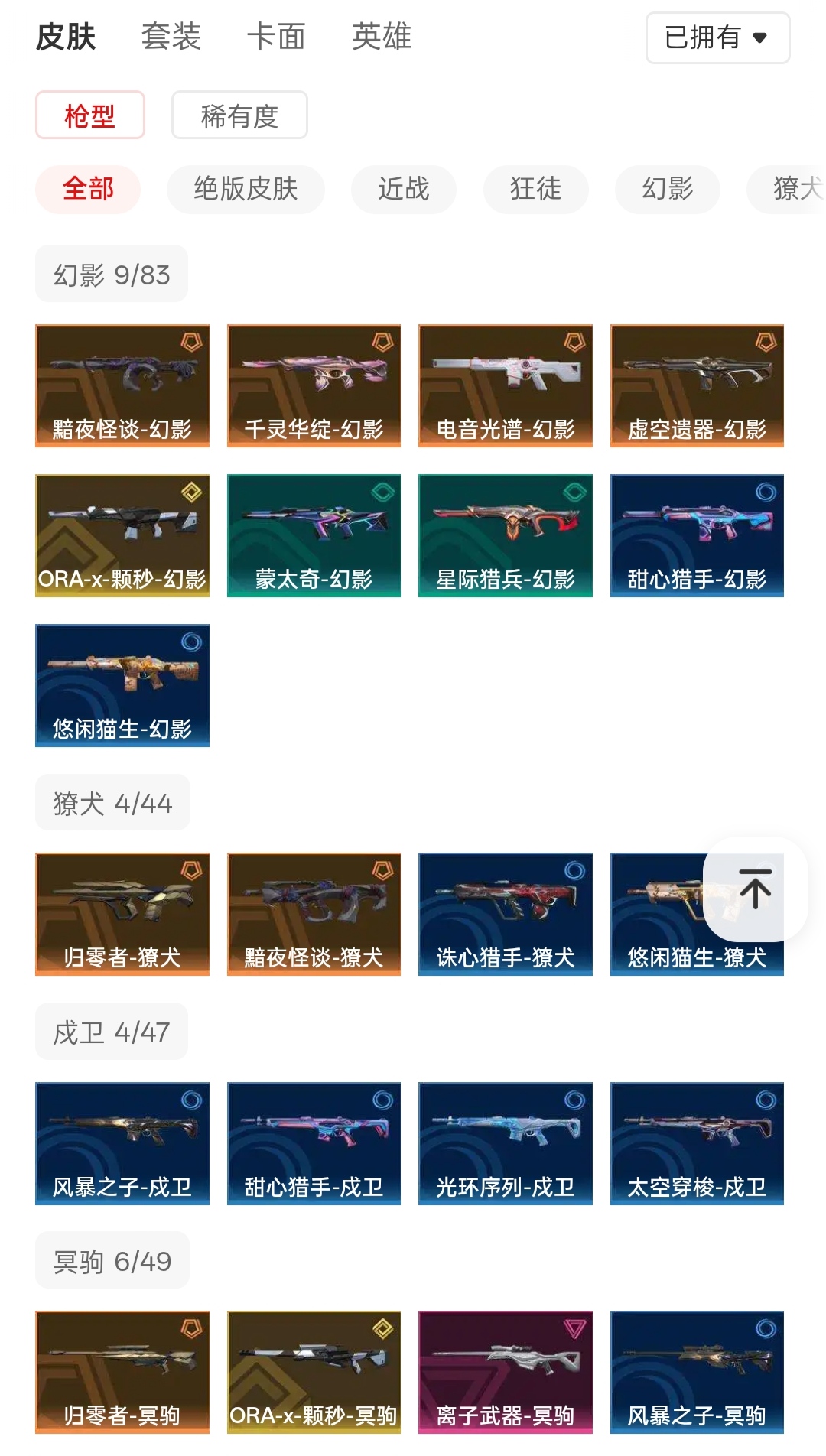Screen dimensions: 826x1456
Task: Tap the 幻影 filter chip
Action: (667, 189)
